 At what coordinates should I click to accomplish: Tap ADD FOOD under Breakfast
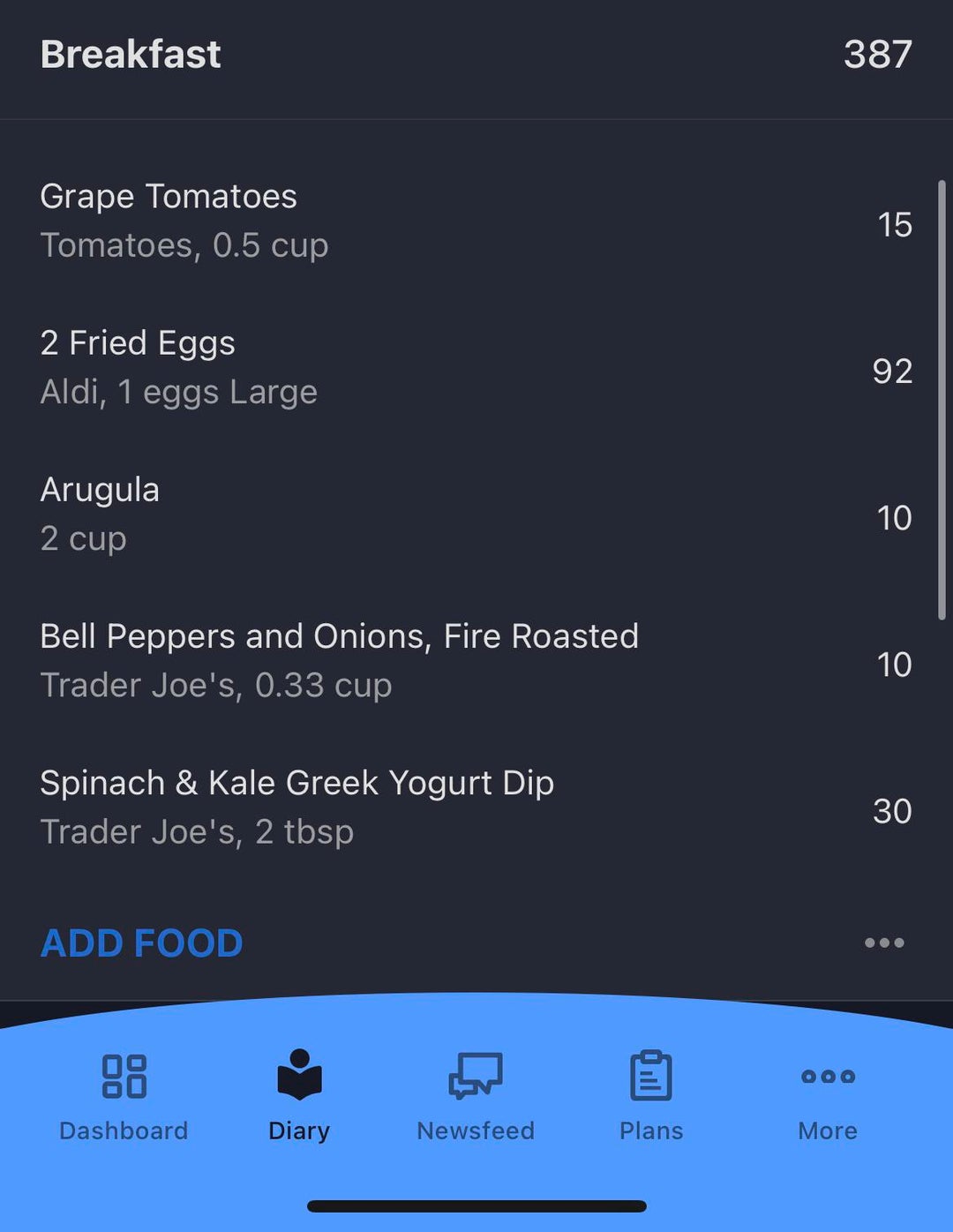[141, 943]
